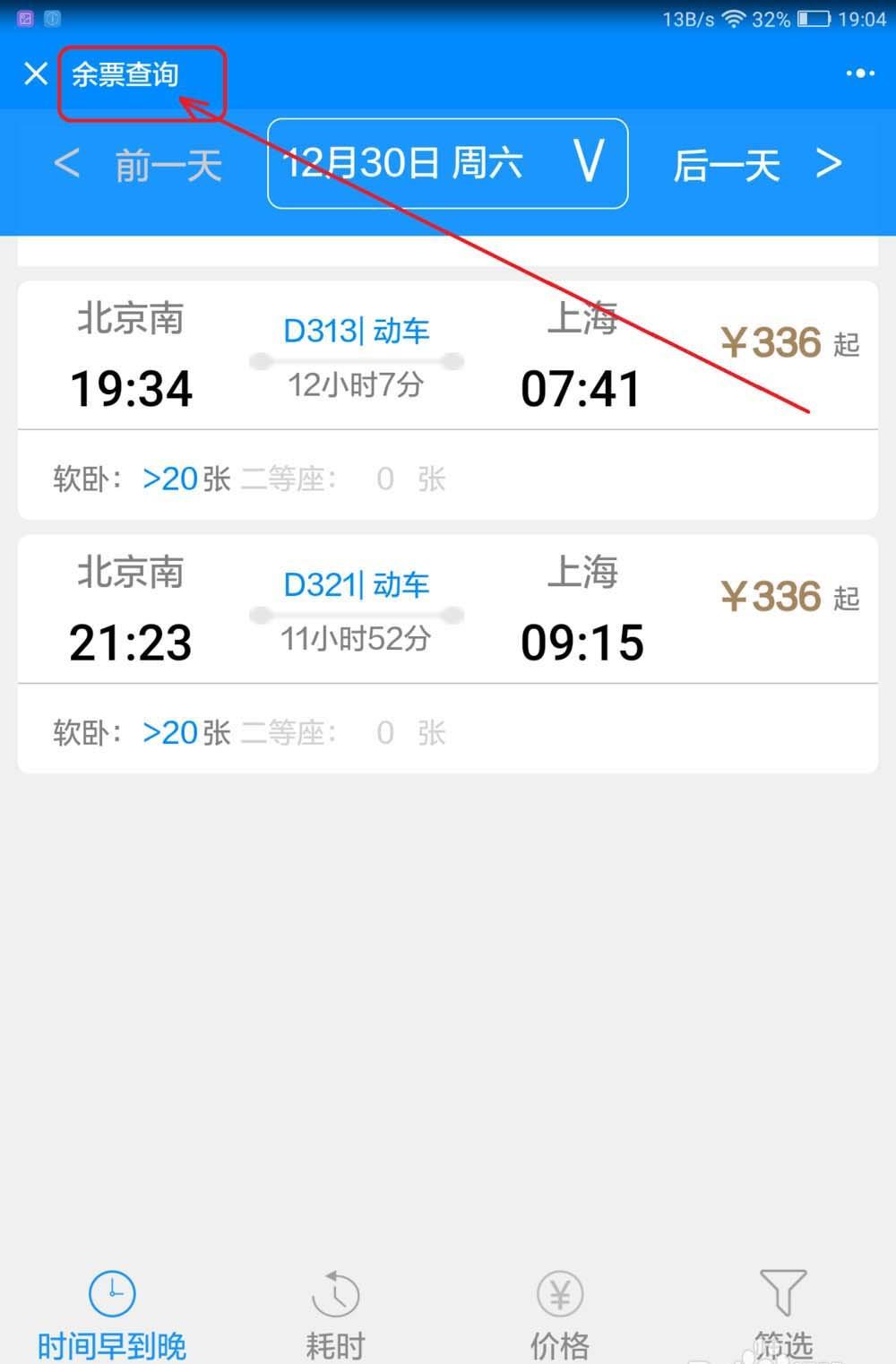
Task: Close the 余票查询 page with the X
Action: click(36, 73)
